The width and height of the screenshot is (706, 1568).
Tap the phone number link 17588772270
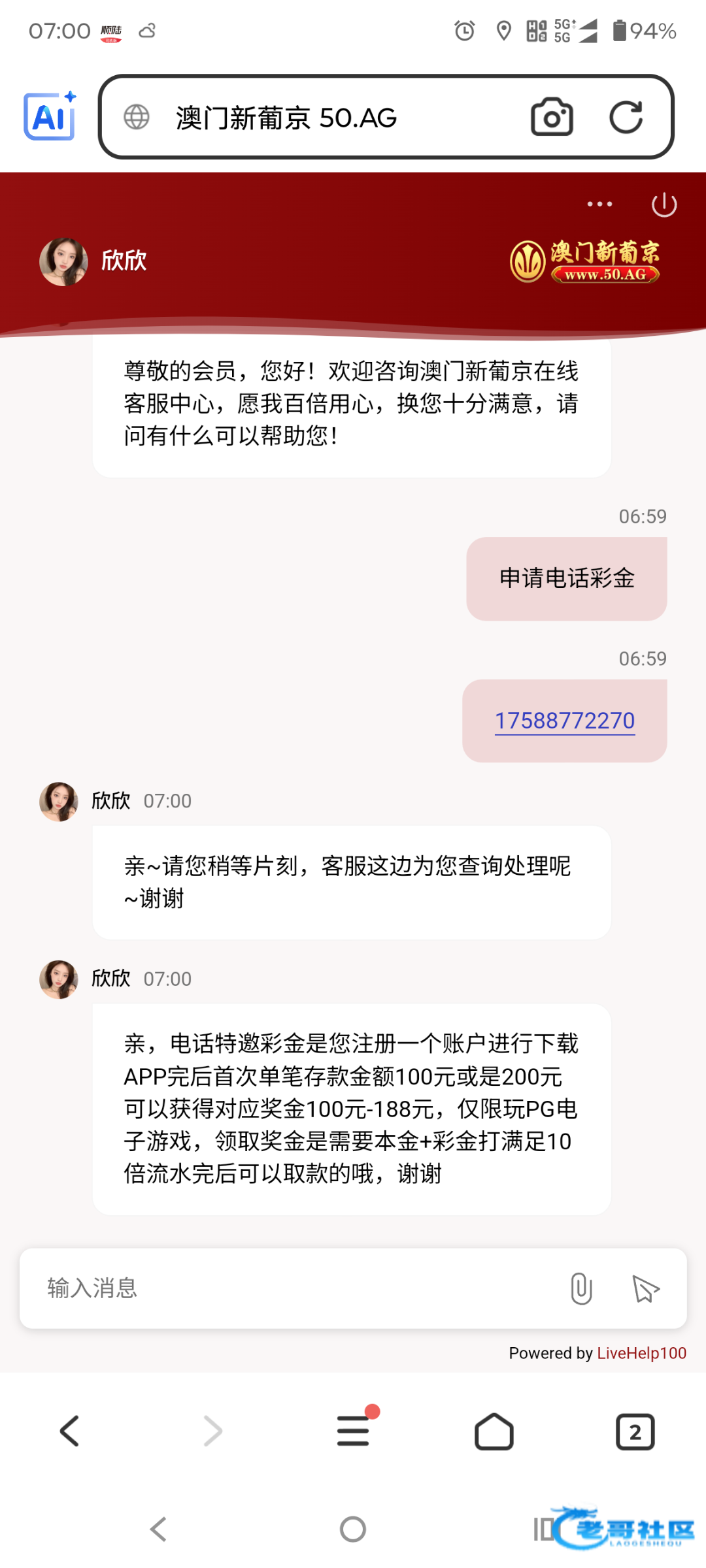click(x=564, y=721)
